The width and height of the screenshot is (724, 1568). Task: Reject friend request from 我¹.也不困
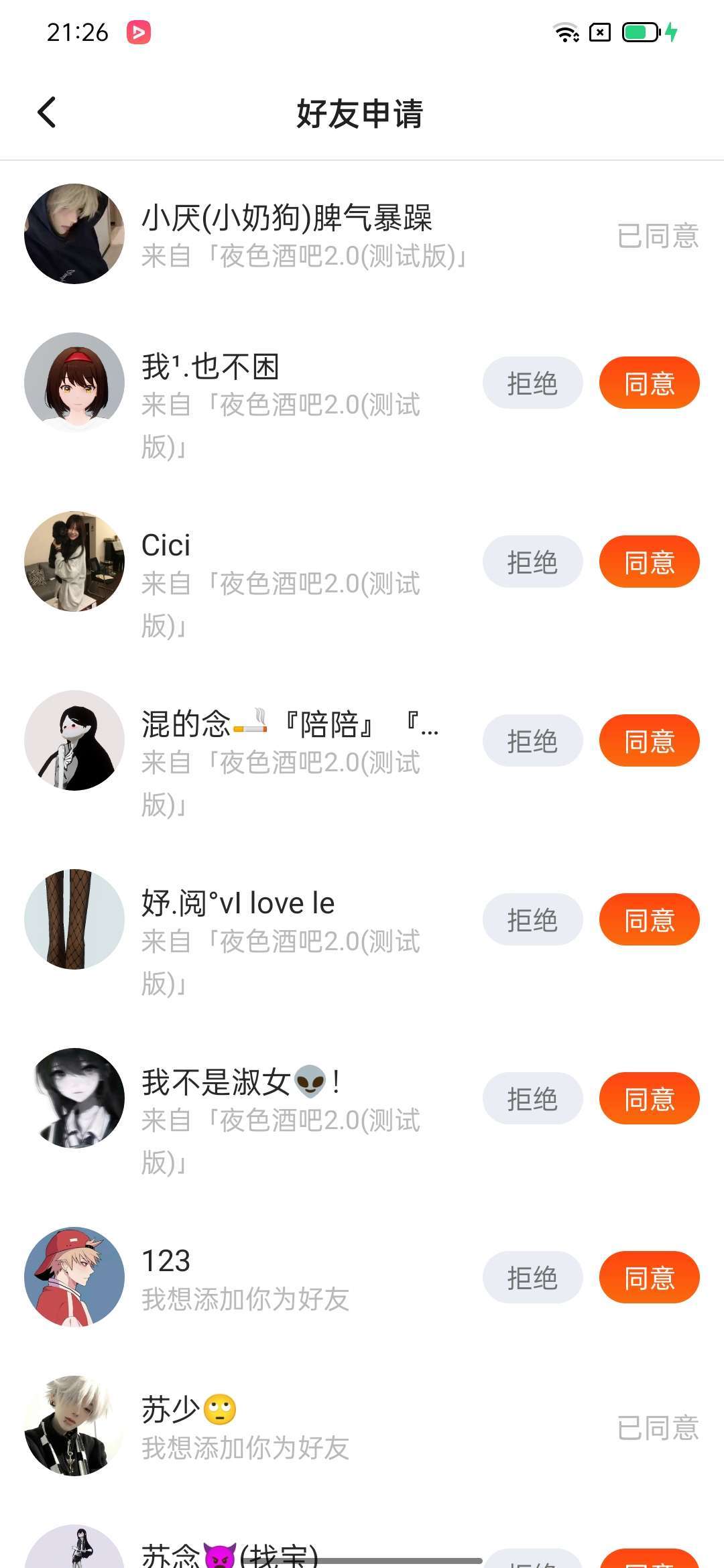[x=532, y=383]
